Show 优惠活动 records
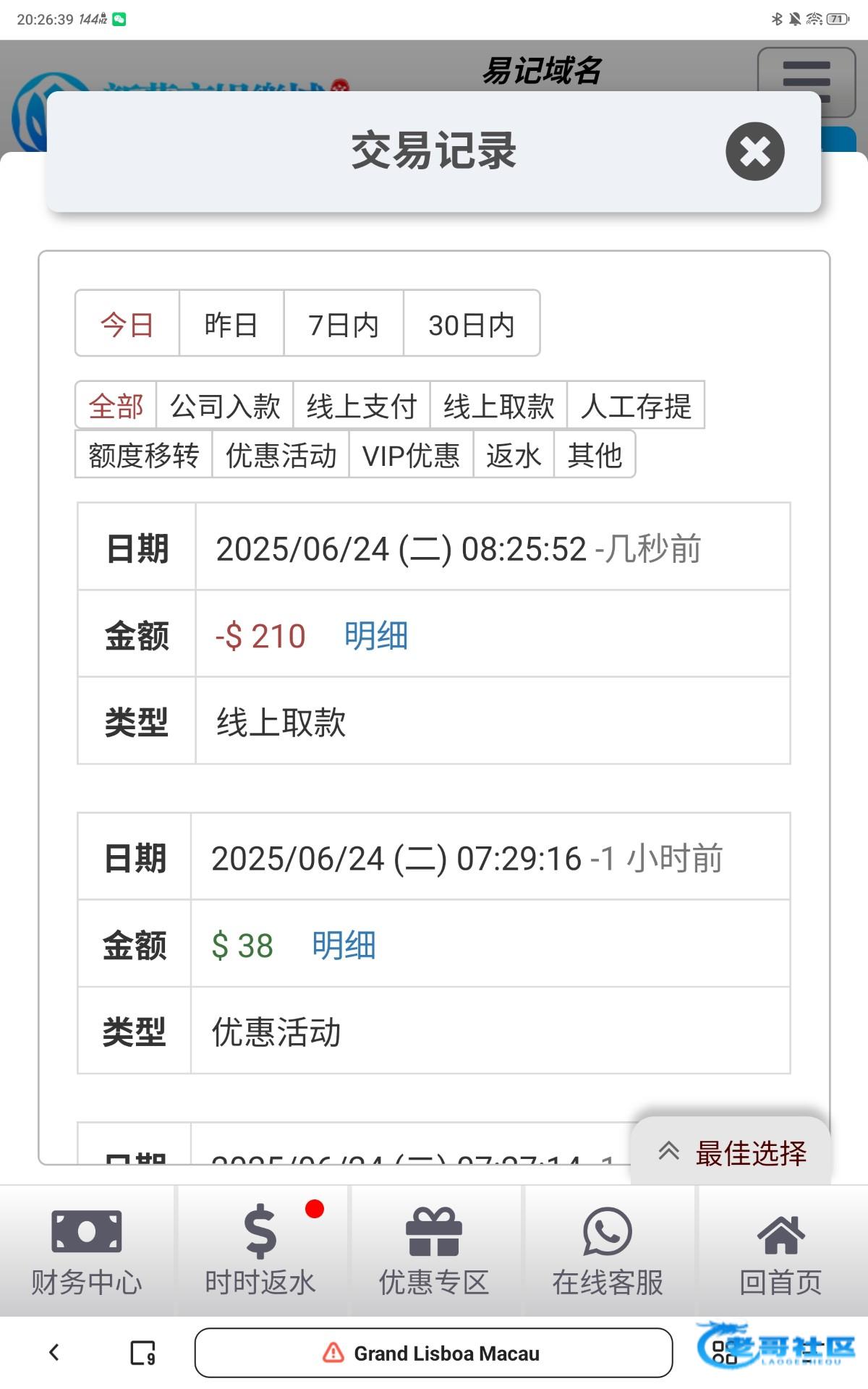 (x=281, y=454)
